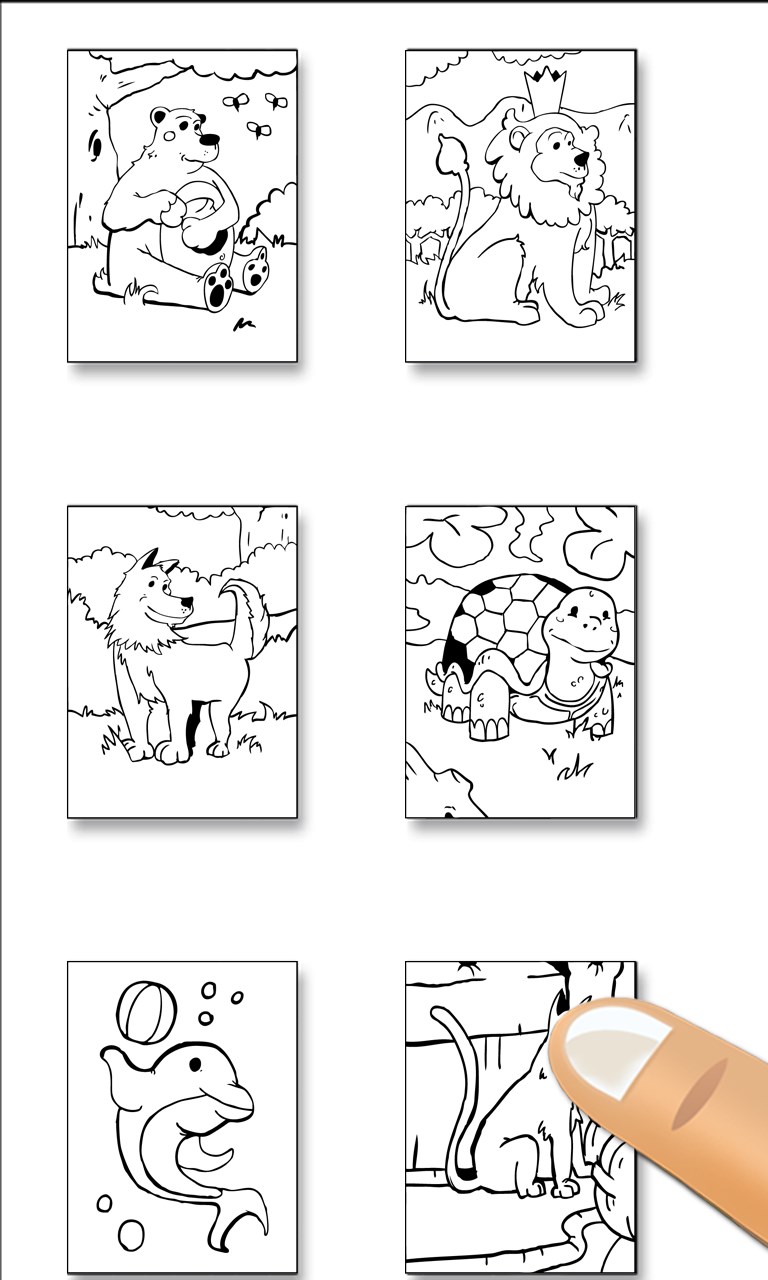Select the crowned lion coloring page

point(520,206)
